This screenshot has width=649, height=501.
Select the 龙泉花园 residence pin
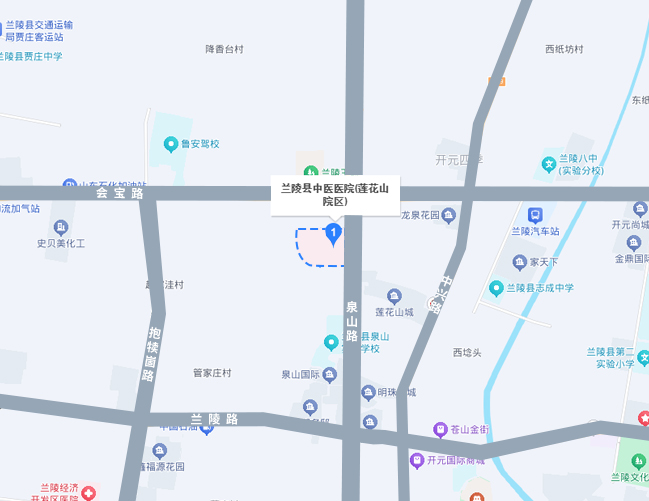tap(449, 215)
